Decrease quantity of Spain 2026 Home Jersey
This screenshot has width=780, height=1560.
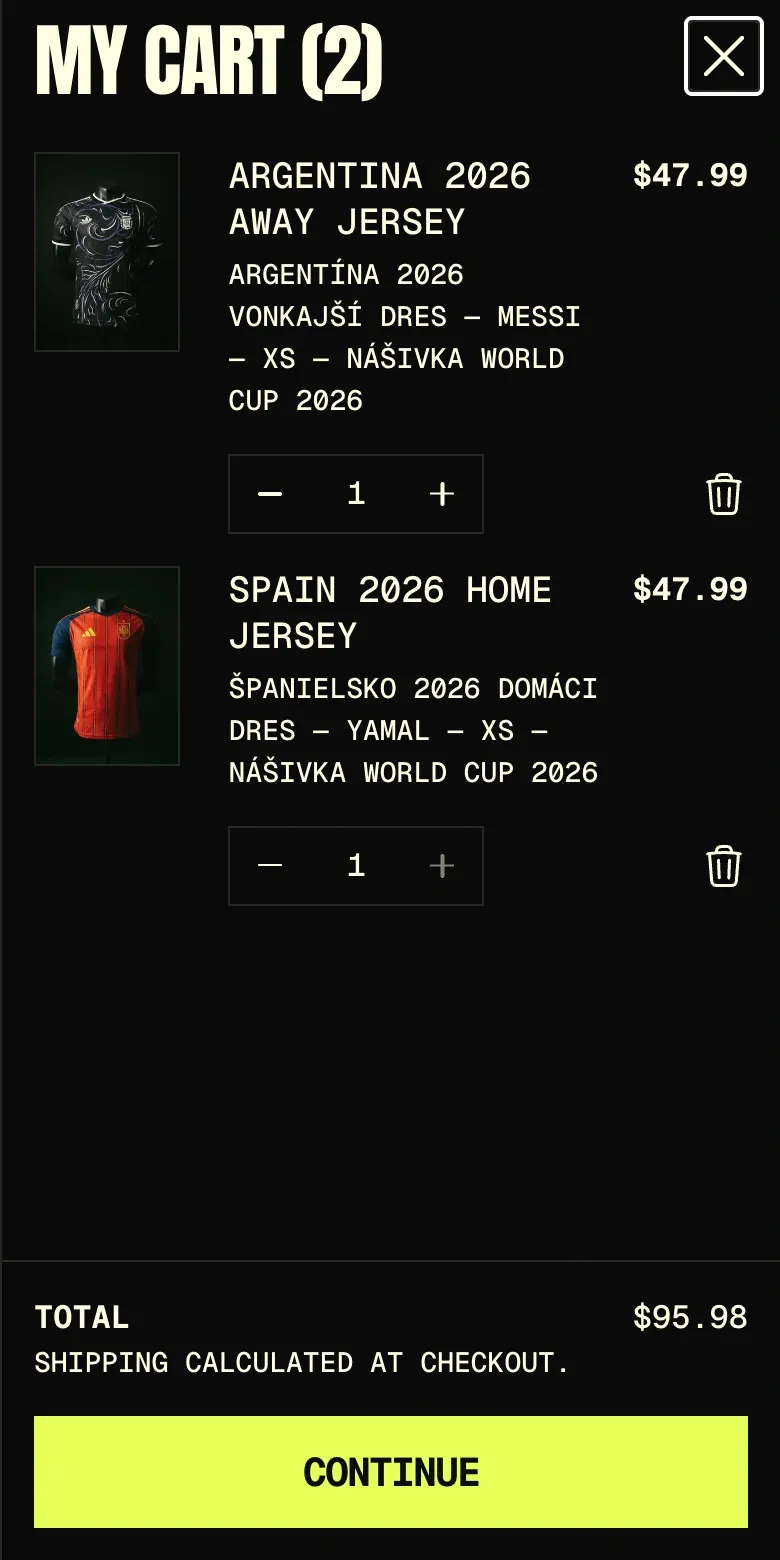click(270, 866)
